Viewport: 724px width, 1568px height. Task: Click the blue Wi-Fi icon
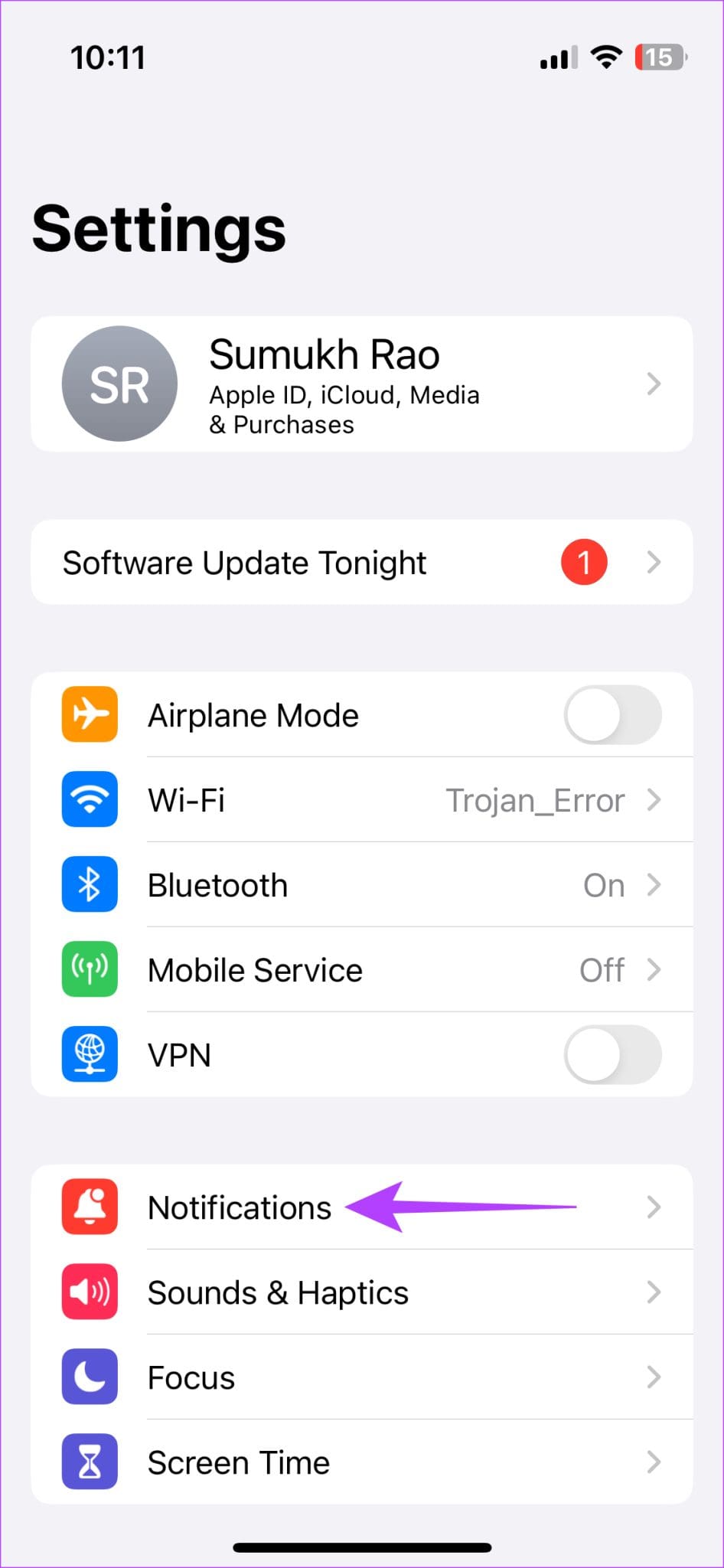coord(90,799)
